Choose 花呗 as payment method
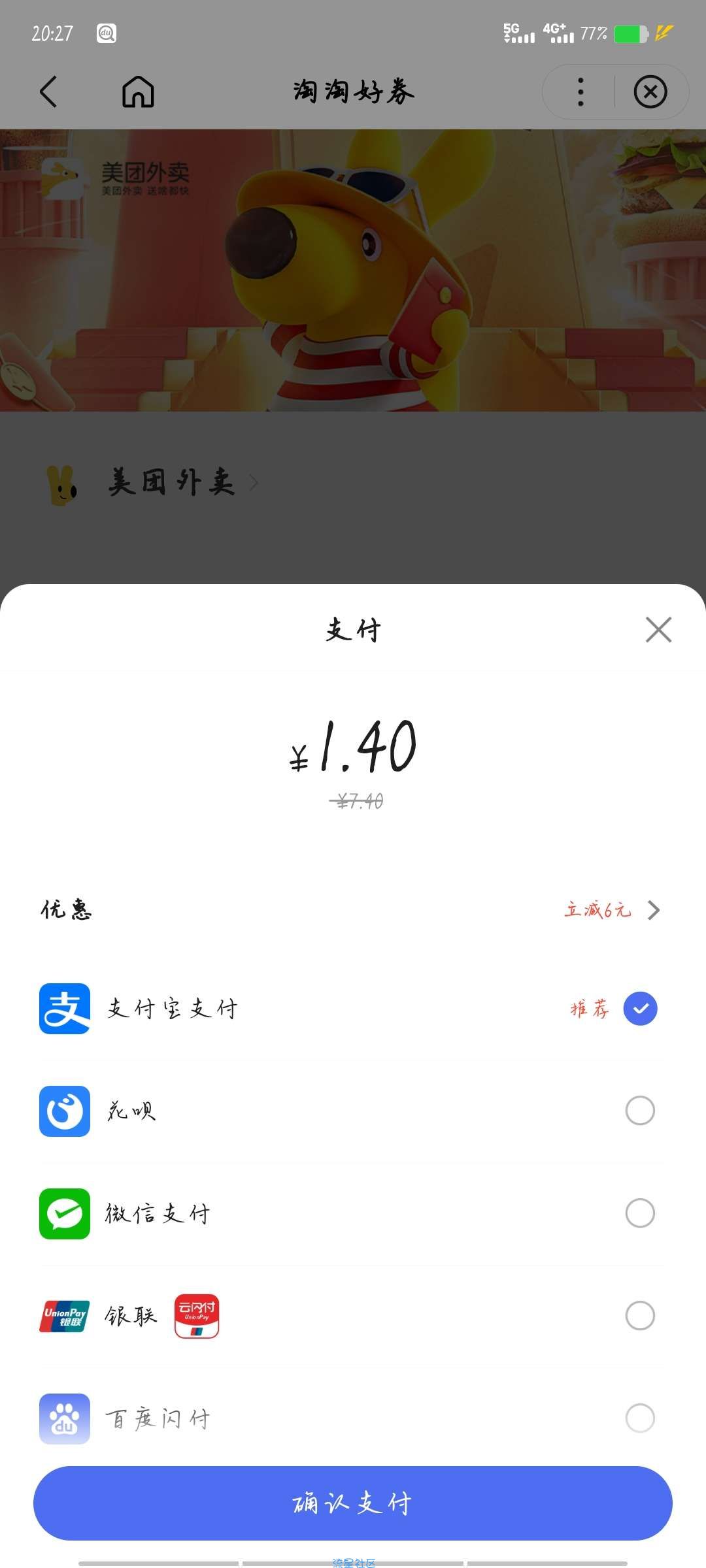The image size is (706, 1568). tap(640, 1111)
